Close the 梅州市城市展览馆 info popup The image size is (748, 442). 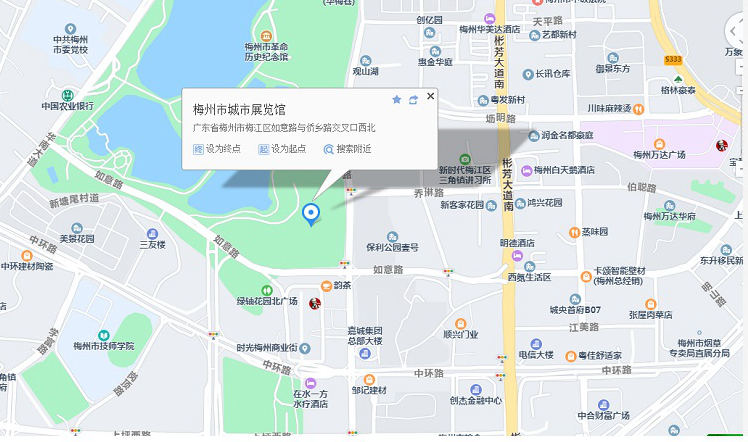tap(431, 96)
